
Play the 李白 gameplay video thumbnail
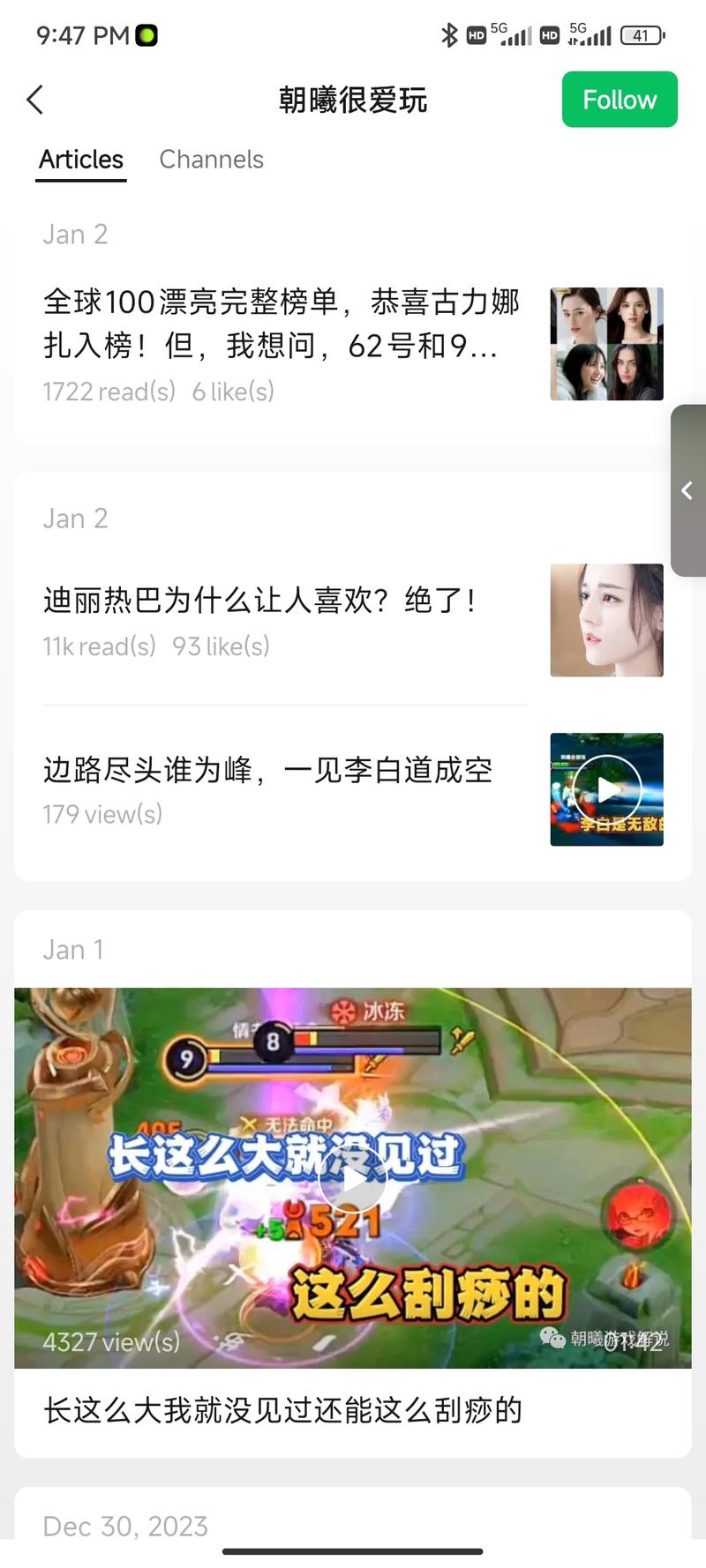(606, 789)
